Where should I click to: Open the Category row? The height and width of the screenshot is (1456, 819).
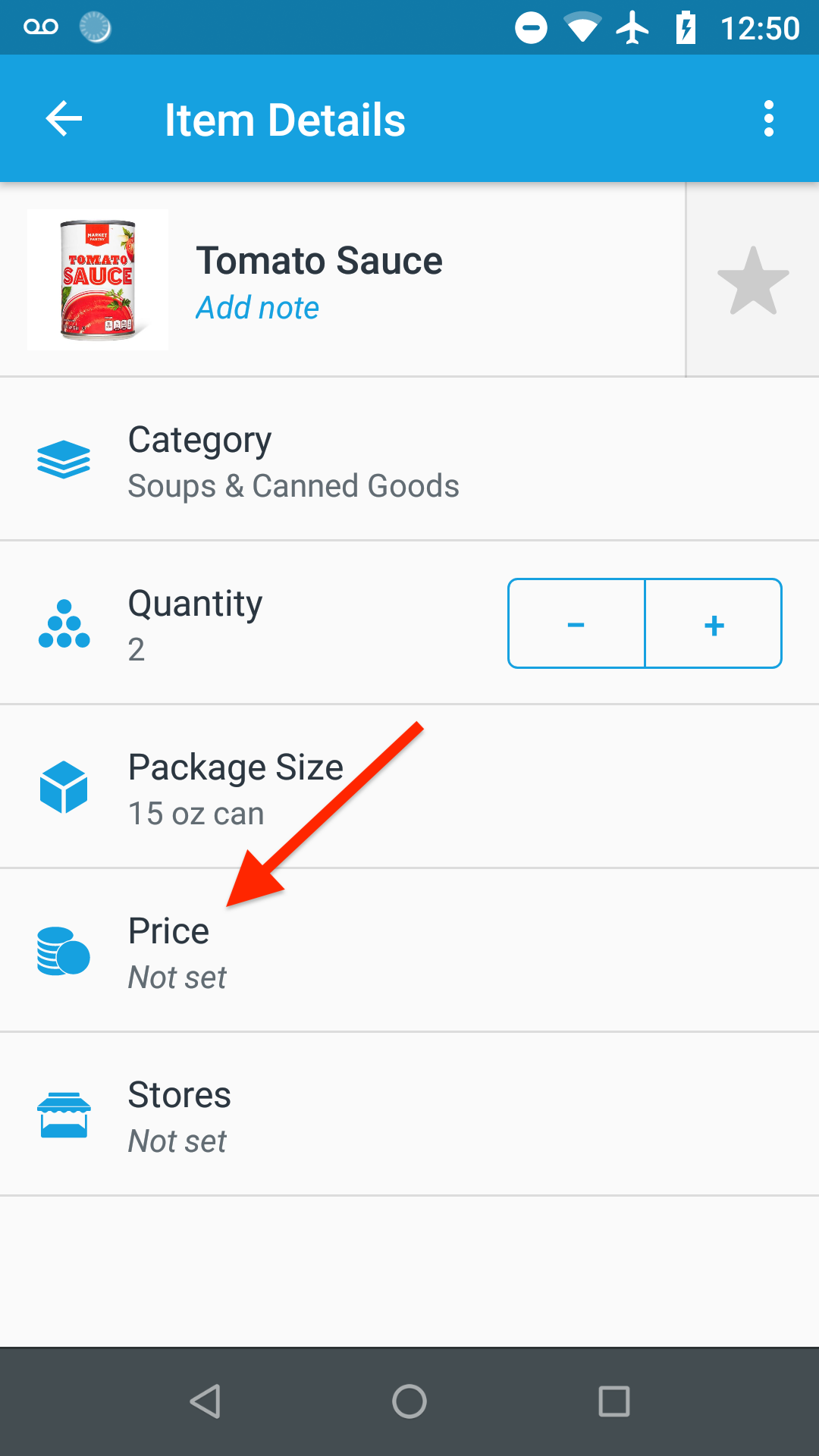pos(409,460)
